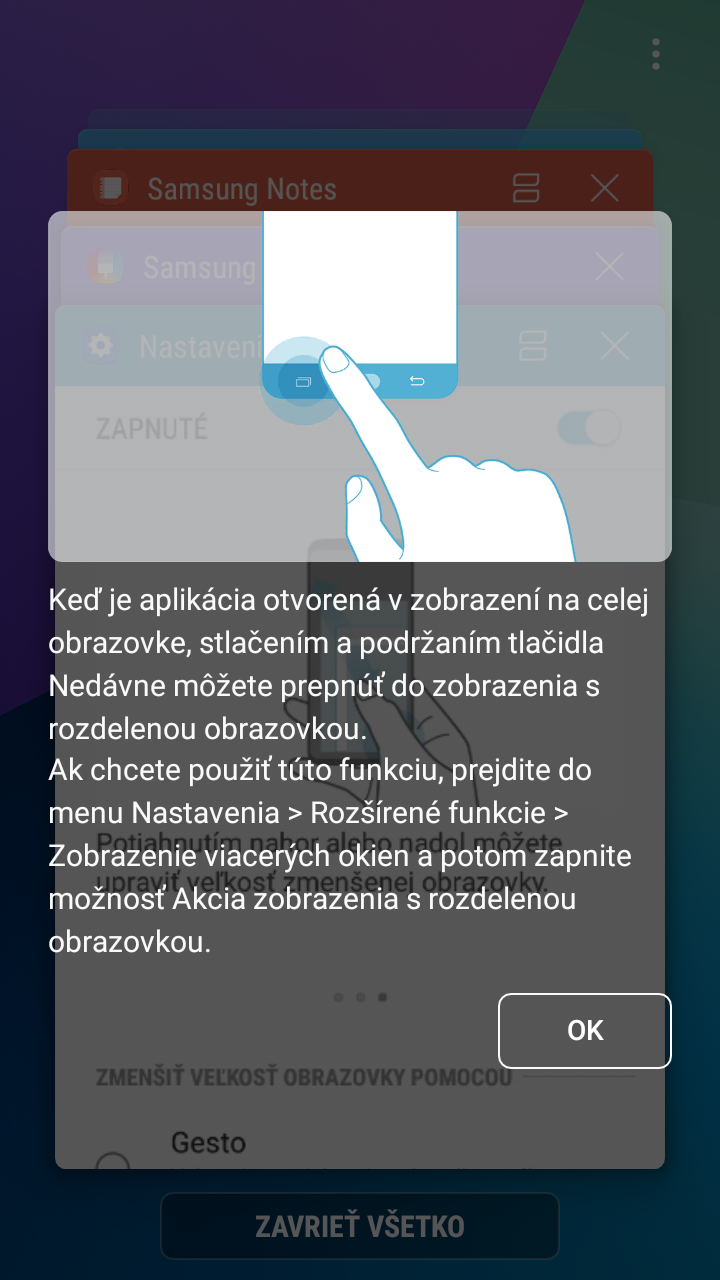This screenshot has width=720, height=1280.
Task: Tap Zavrieť všetko to close all apps
Action: pyautogui.click(x=360, y=1226)
